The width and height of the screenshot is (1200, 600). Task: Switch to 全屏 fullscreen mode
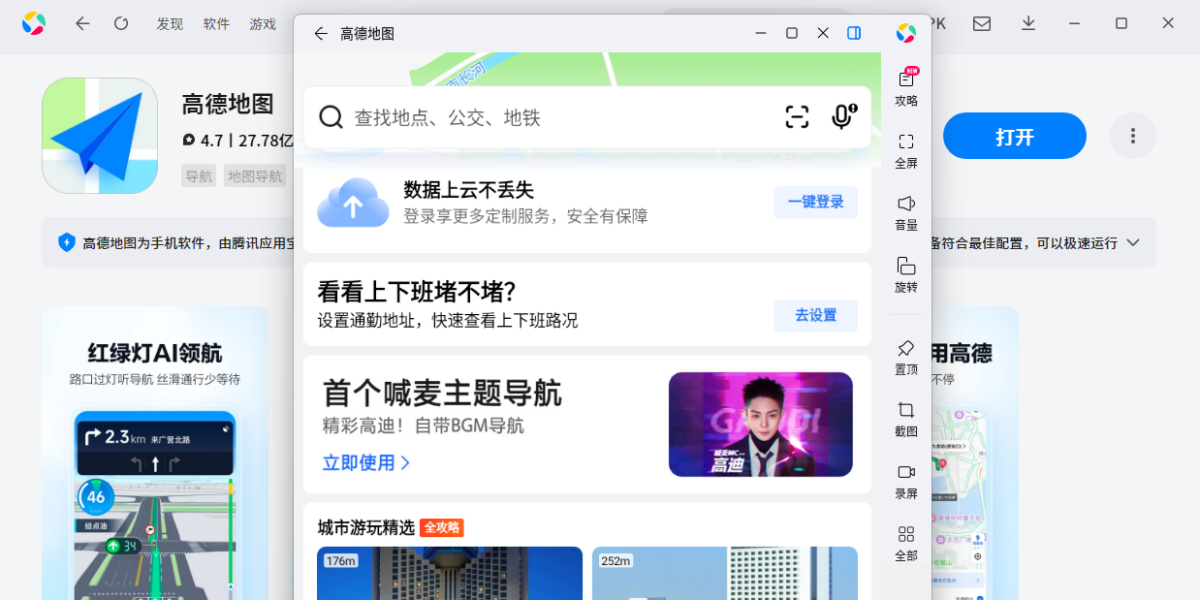click(906, 149)
